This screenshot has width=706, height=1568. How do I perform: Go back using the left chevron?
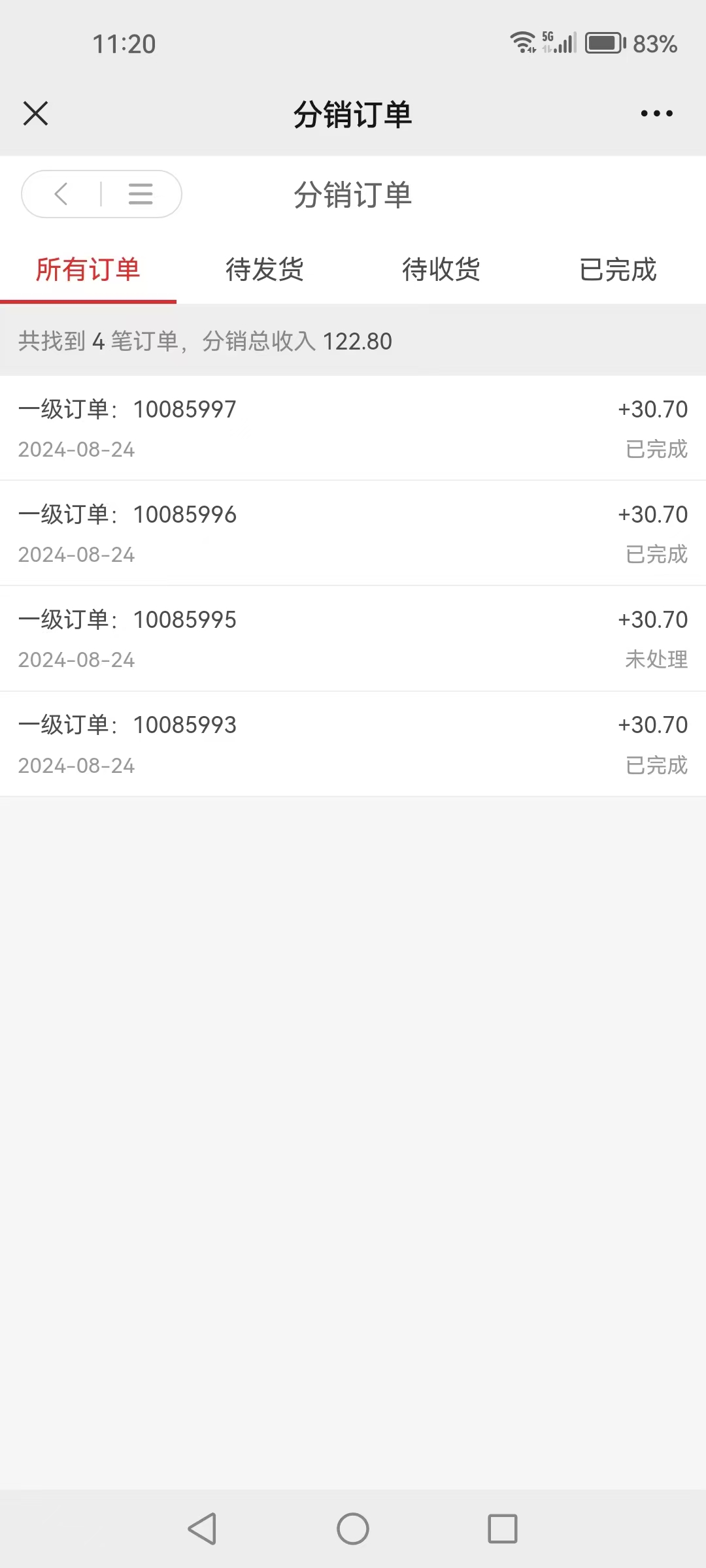pos(61,194)
